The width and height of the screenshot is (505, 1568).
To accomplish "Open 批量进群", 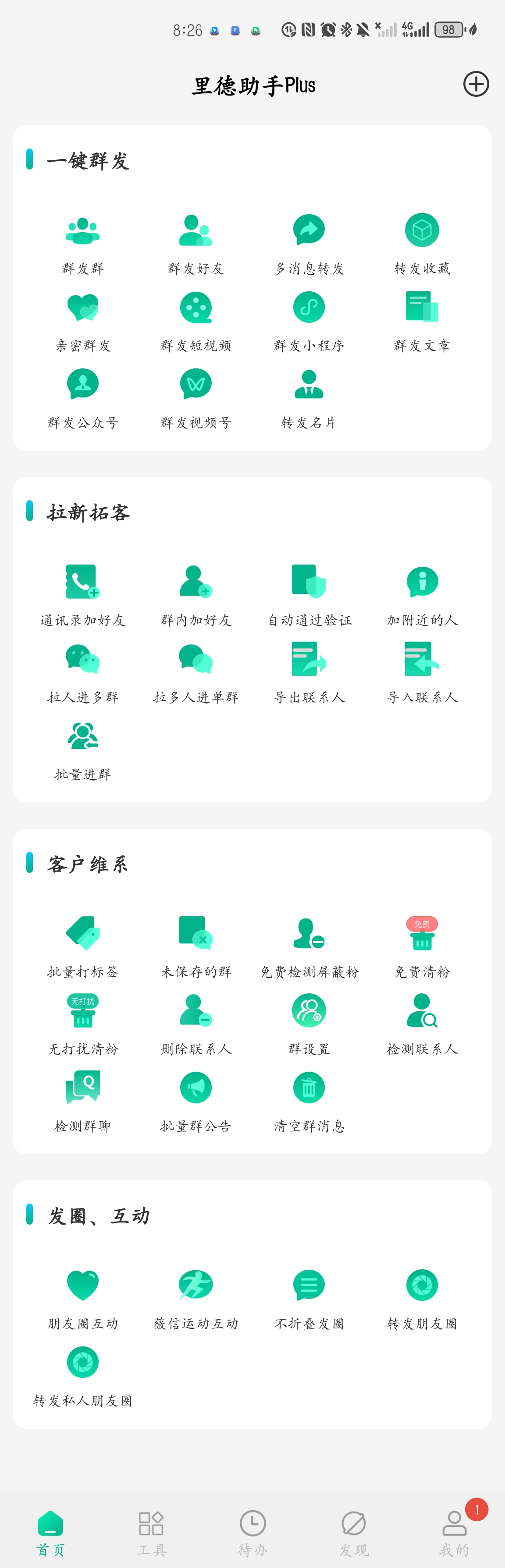I will tap(83, 749).
